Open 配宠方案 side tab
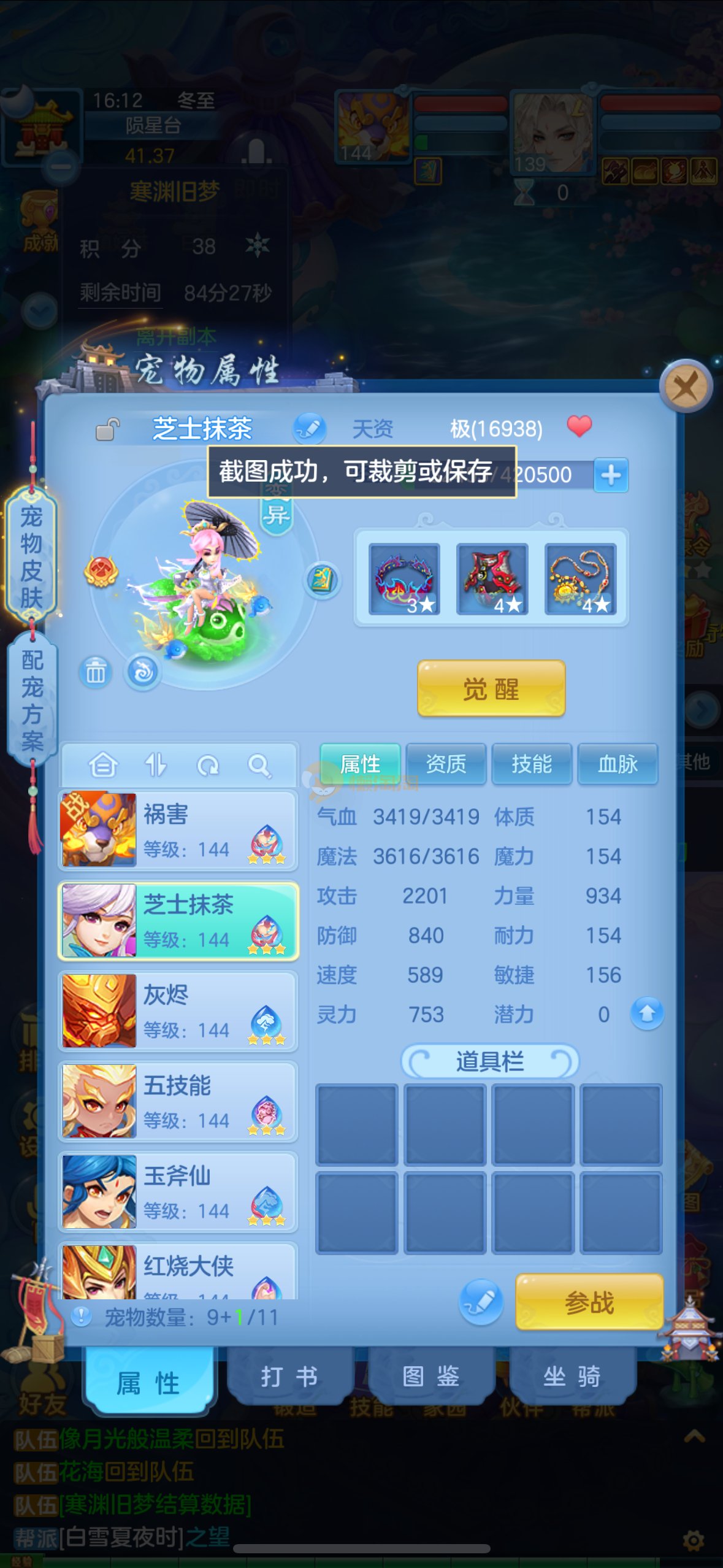This screenshot has height=1568, width=723. [x=32, y=701]
